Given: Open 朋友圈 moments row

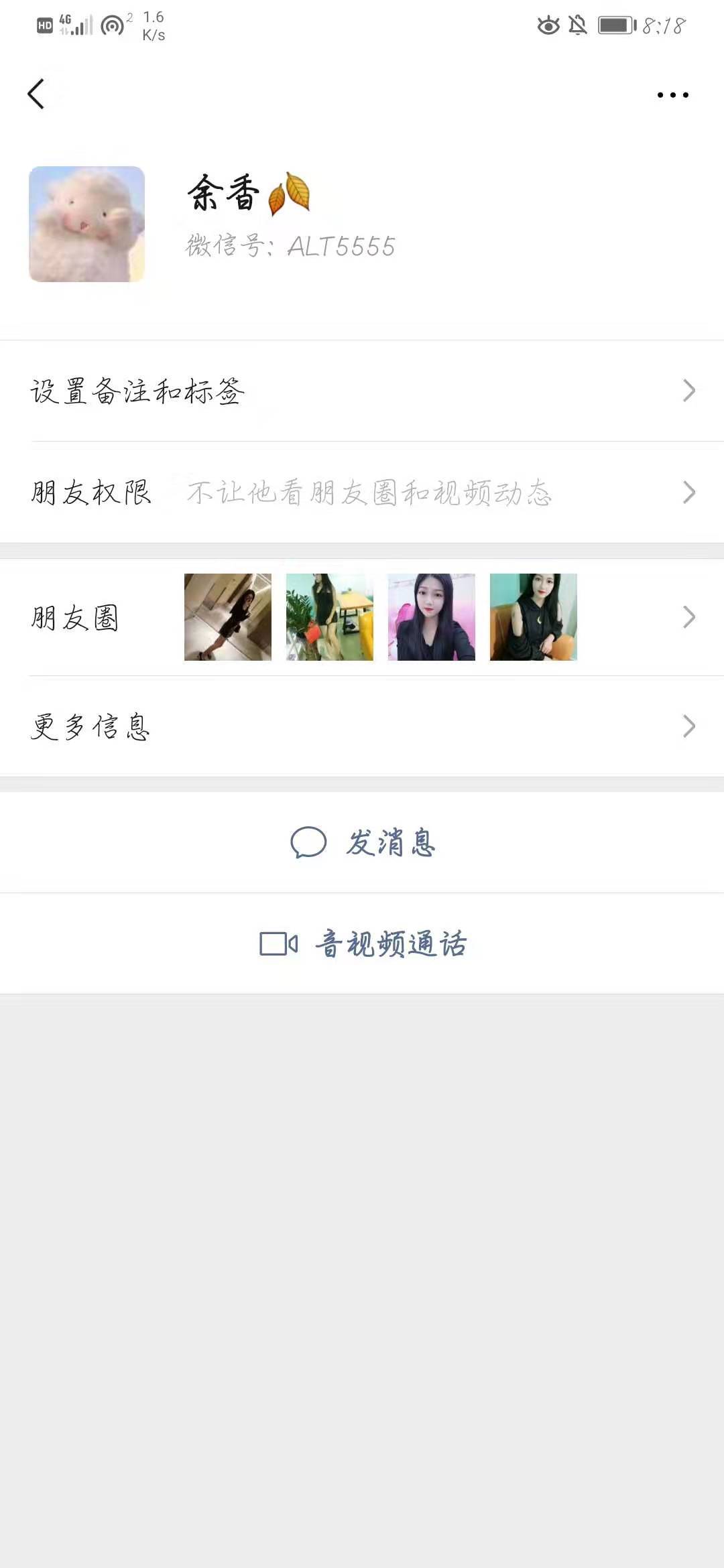Looking at the screenshot, I should tap(362, 617).
